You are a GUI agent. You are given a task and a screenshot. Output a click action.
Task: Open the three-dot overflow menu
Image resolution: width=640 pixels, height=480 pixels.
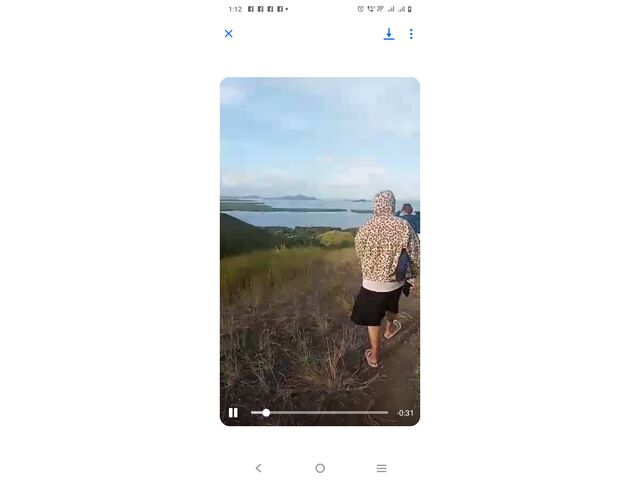[411, 34]
